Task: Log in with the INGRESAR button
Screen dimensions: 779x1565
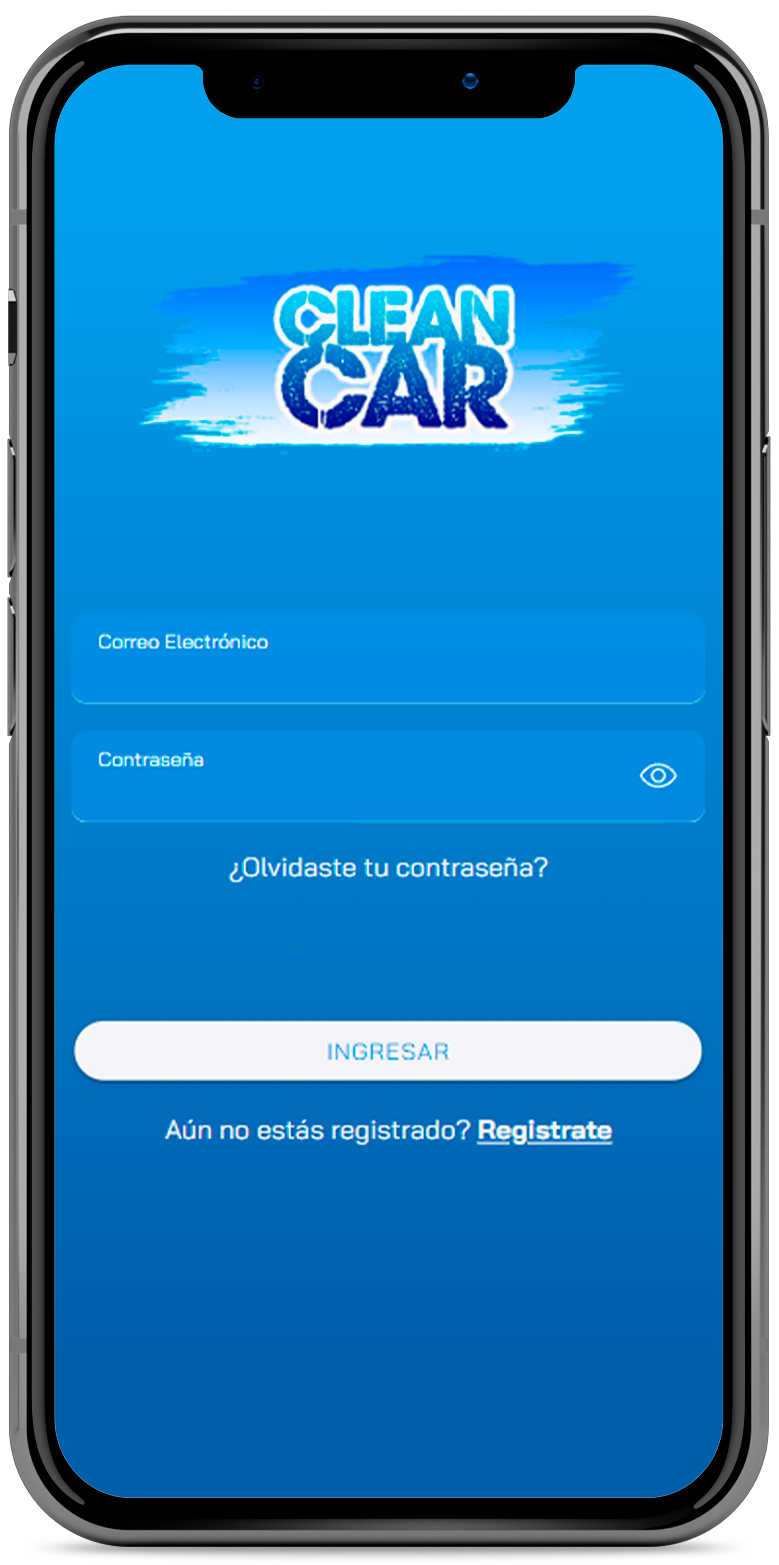Action: (x=388, y=1051)
